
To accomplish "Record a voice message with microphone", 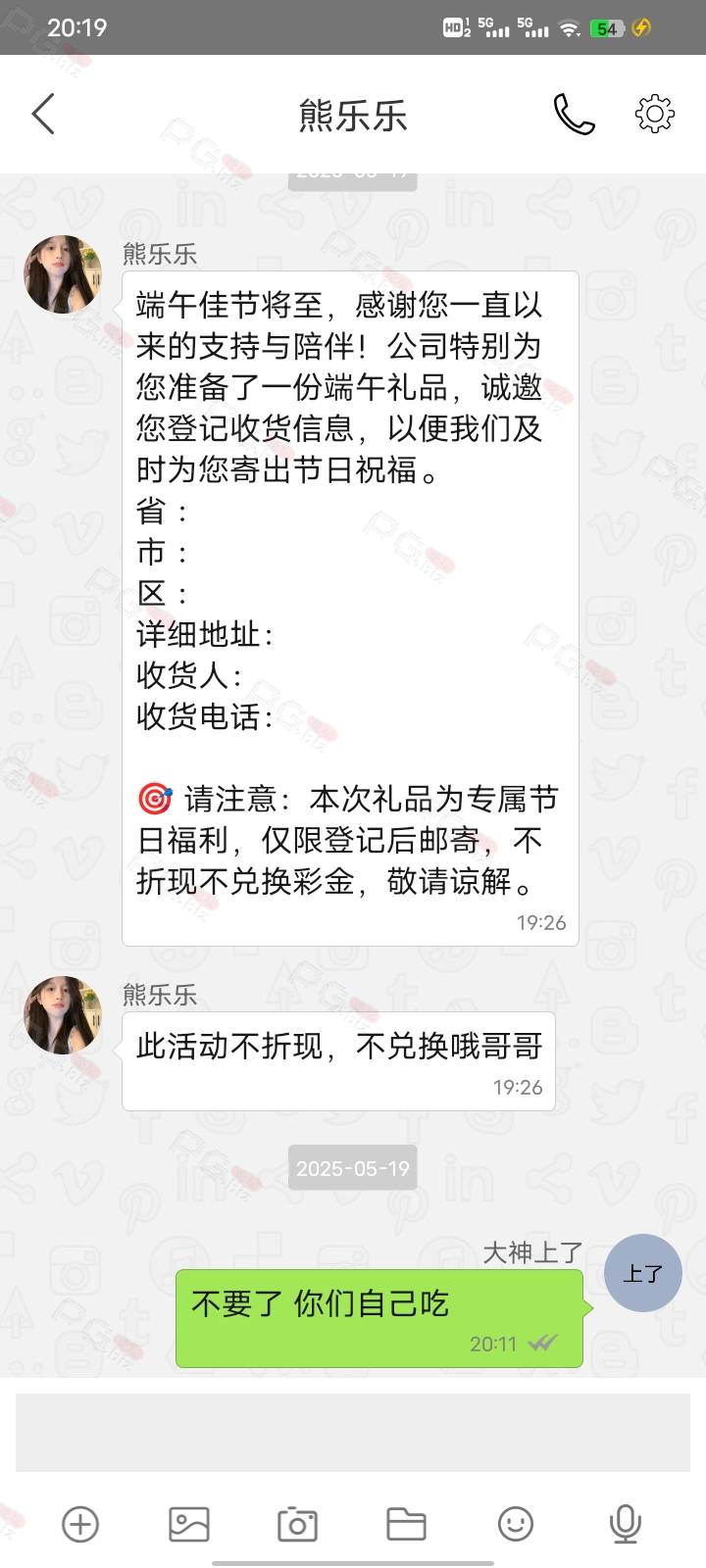I will (x=625, y=1524).
